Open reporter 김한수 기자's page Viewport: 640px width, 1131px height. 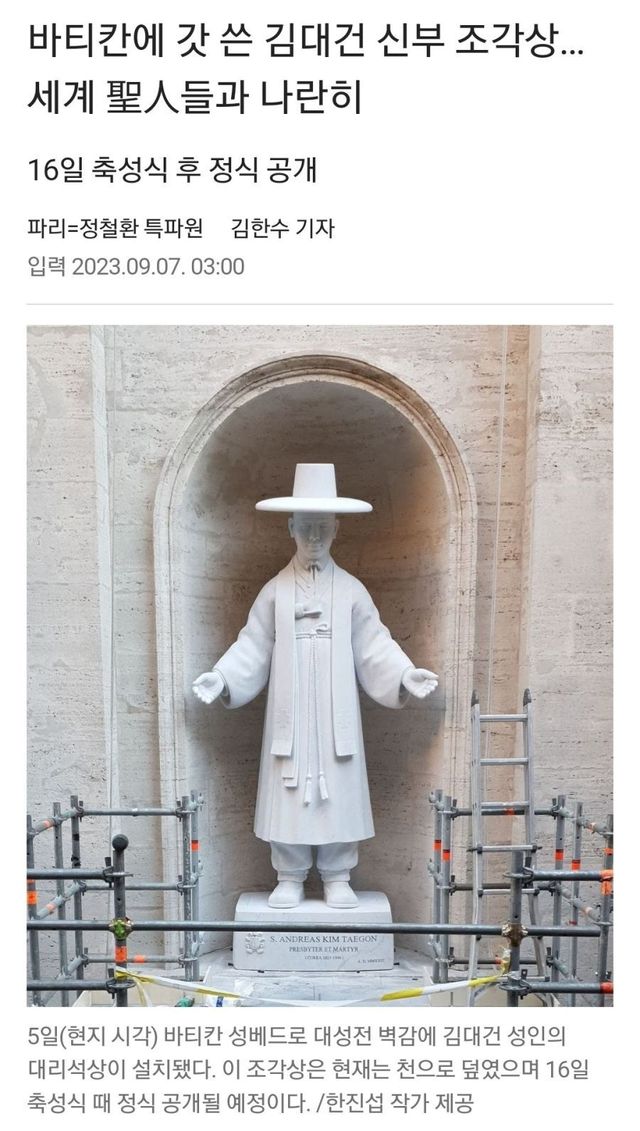[x=282, y=229]
